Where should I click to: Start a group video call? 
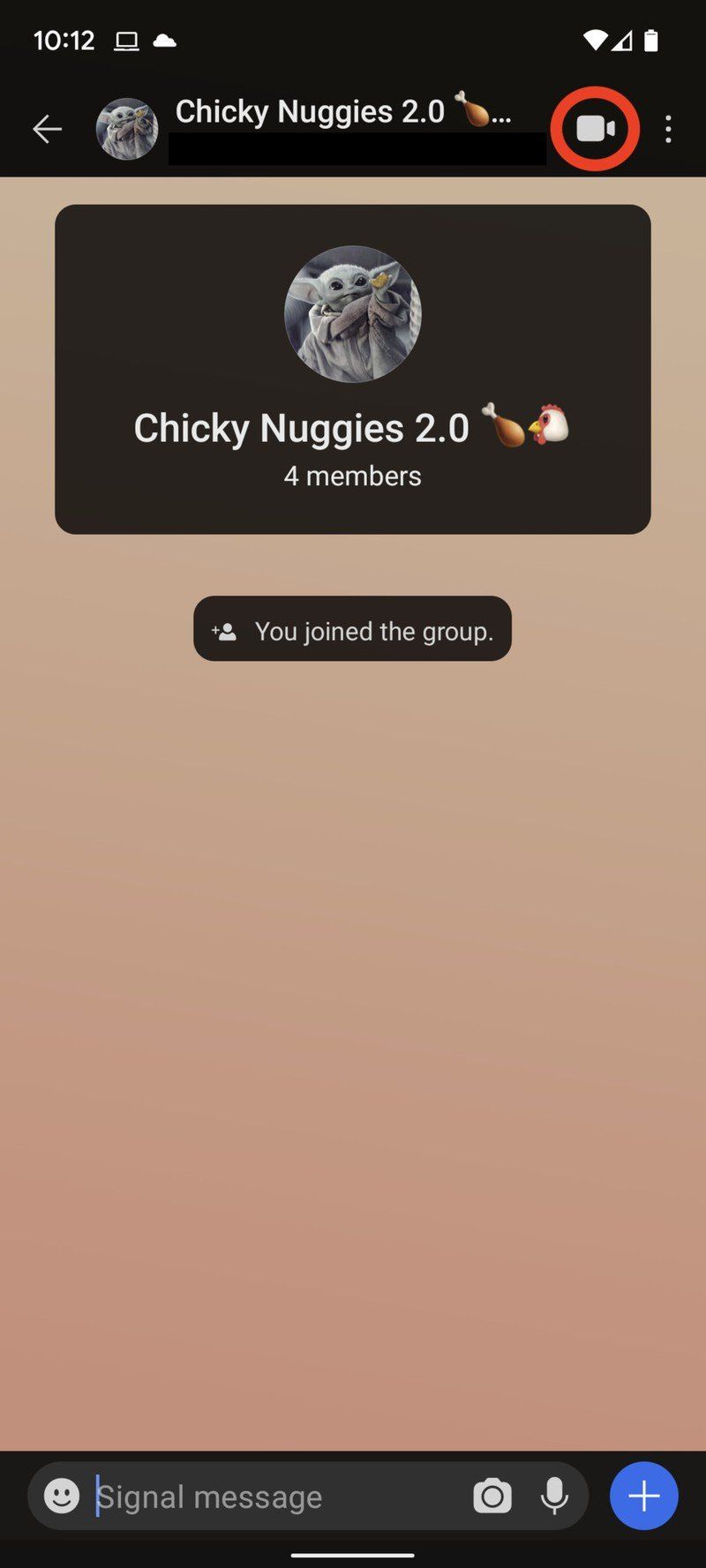click(595, 130)
